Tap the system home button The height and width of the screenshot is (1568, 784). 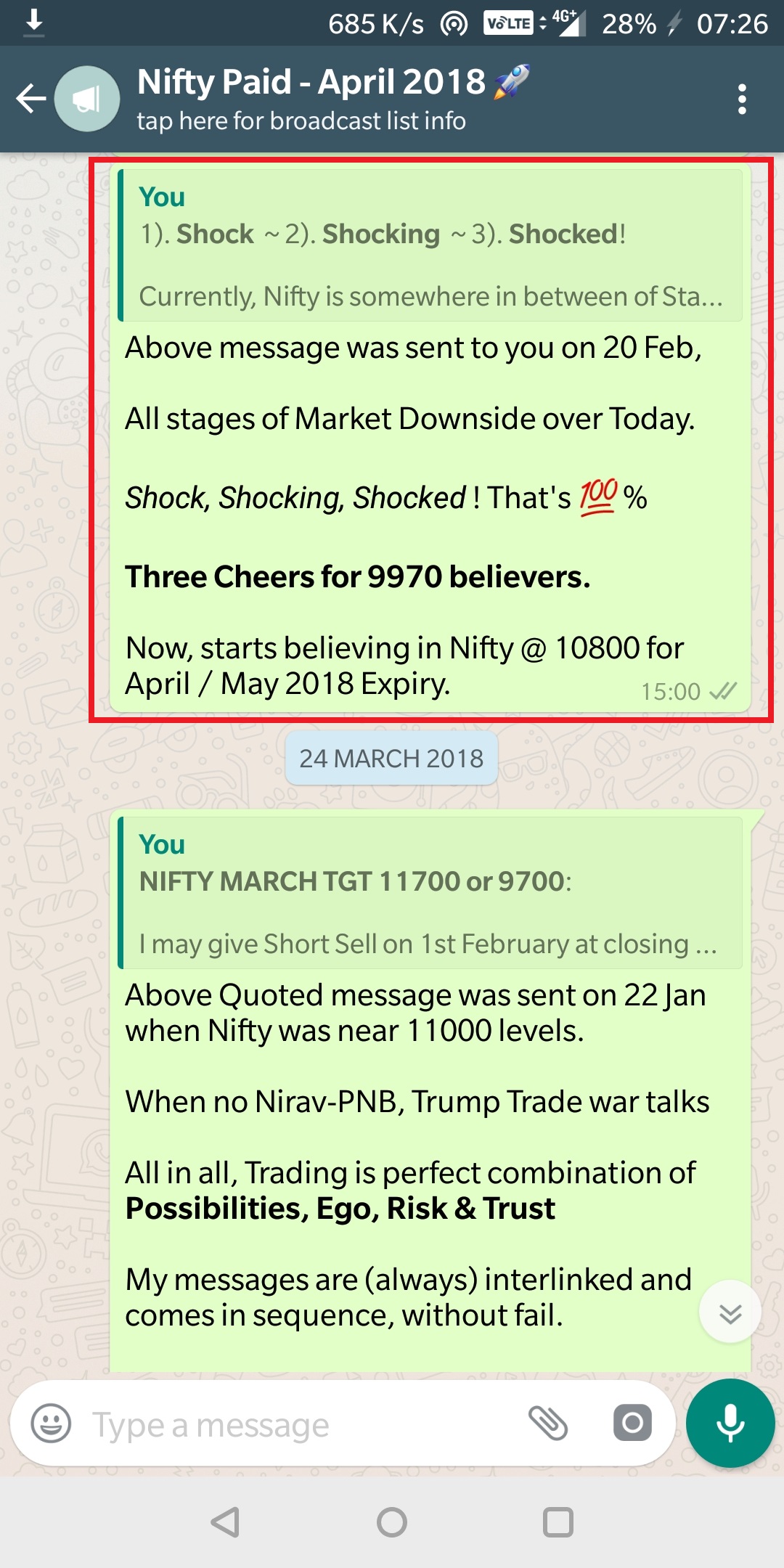392,1522
